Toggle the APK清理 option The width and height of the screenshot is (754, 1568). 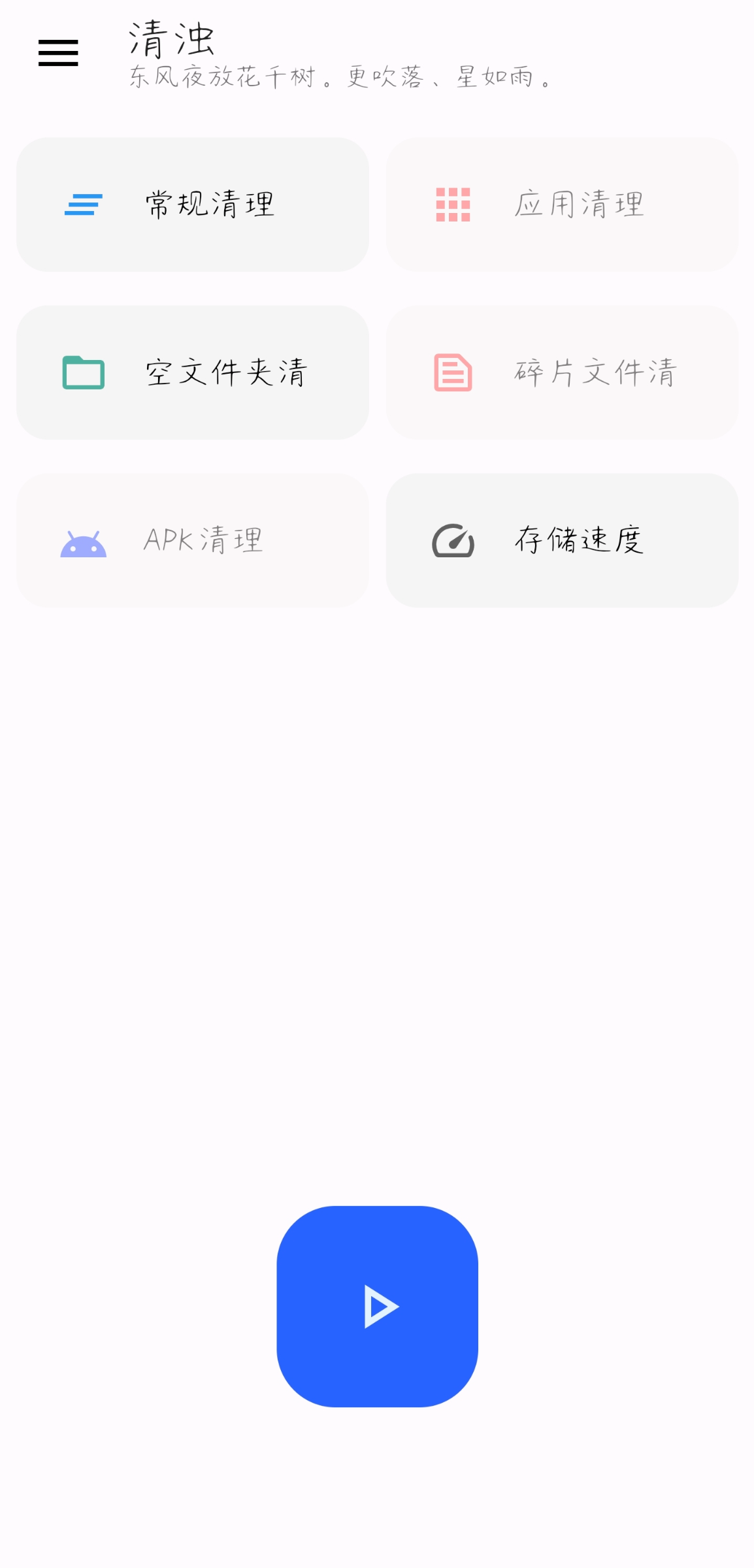click(193, 540)
